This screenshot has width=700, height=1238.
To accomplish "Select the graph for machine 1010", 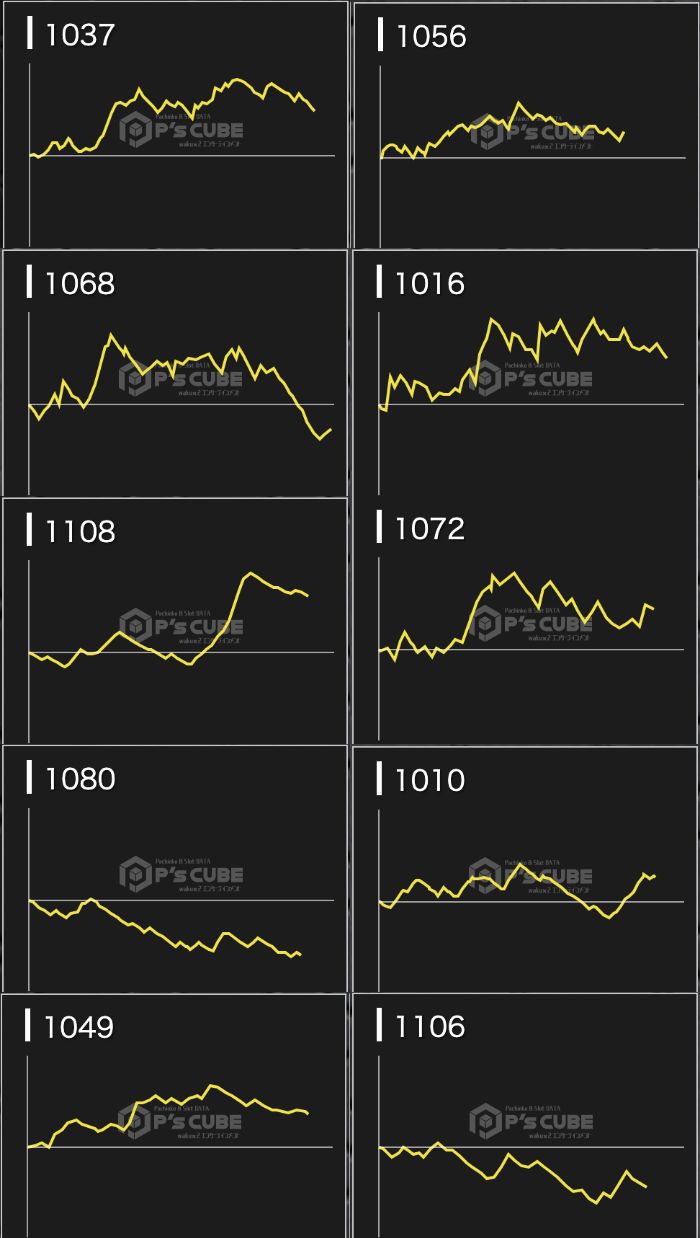I will [x=526, y=869].
